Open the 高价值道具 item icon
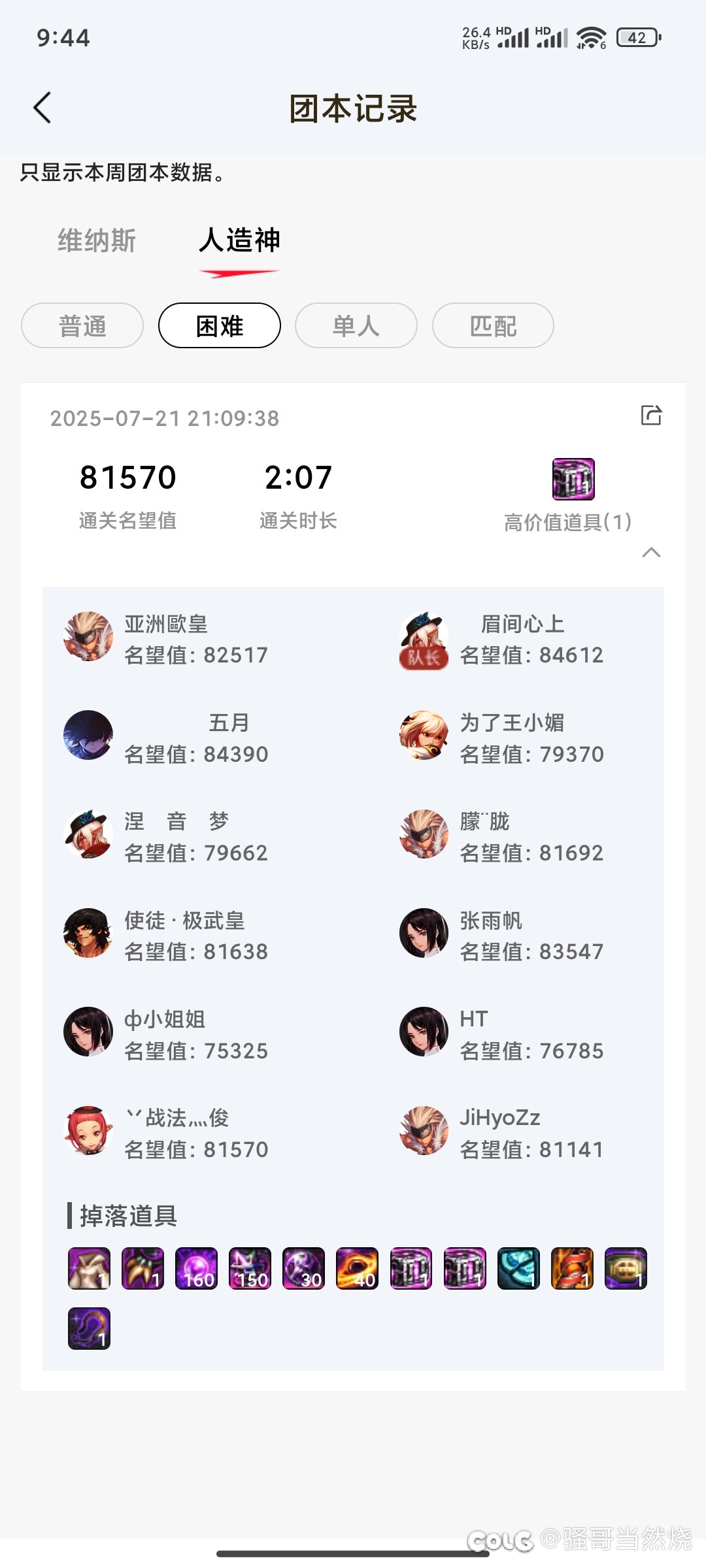 [573, 479]
